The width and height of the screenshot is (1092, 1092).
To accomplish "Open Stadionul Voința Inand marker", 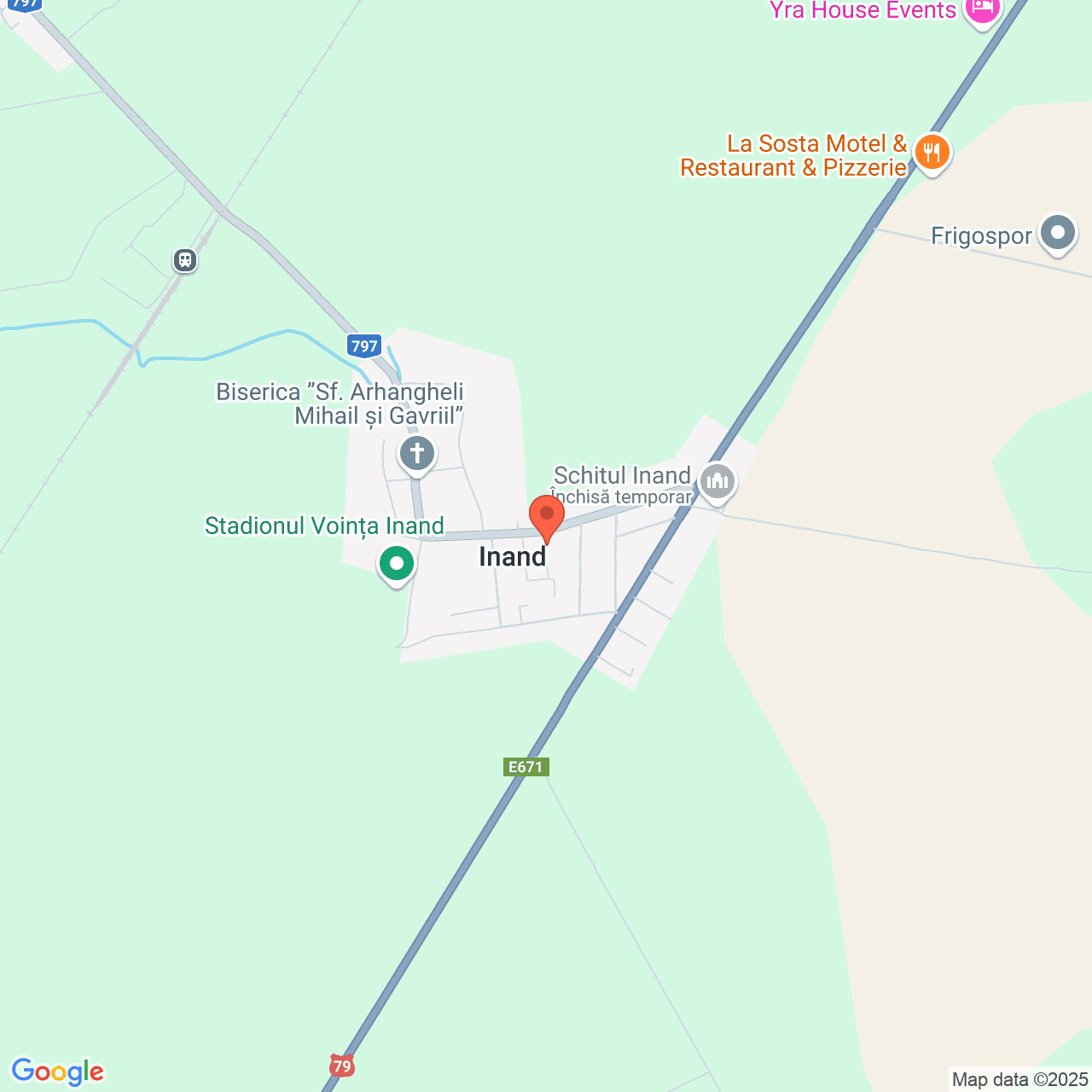I will coord(396,563).
